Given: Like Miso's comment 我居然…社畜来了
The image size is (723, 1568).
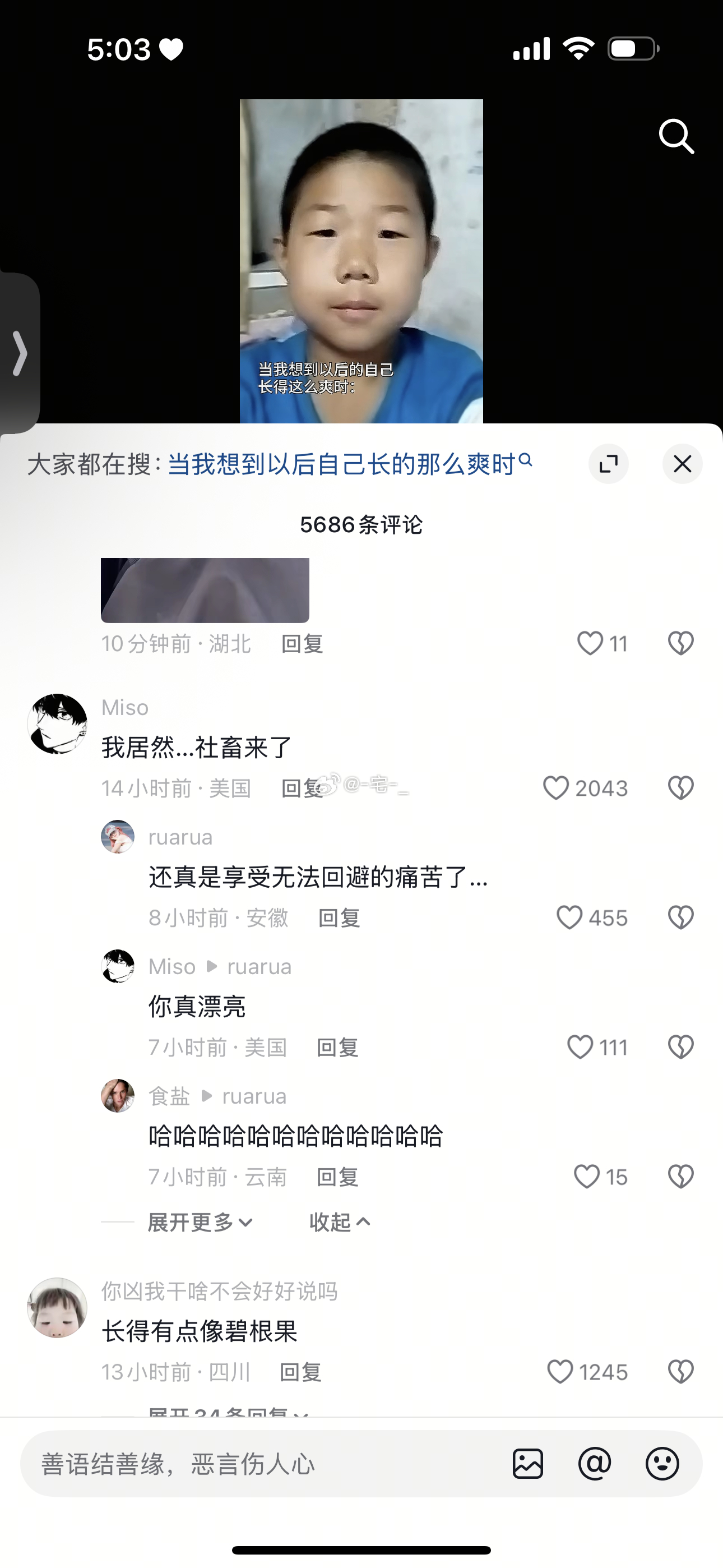Looking at the screenshot, I should 555,788.
